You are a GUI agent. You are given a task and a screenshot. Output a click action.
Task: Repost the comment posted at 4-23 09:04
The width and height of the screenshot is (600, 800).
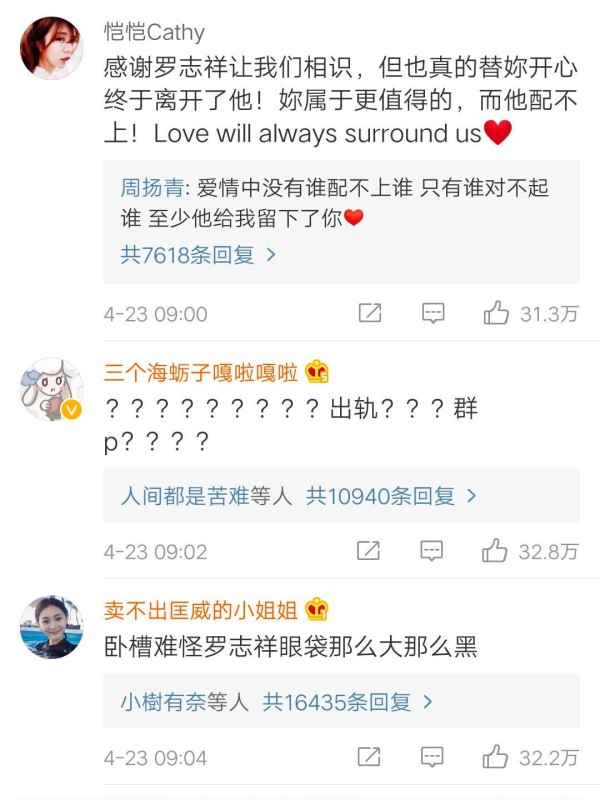369,757
